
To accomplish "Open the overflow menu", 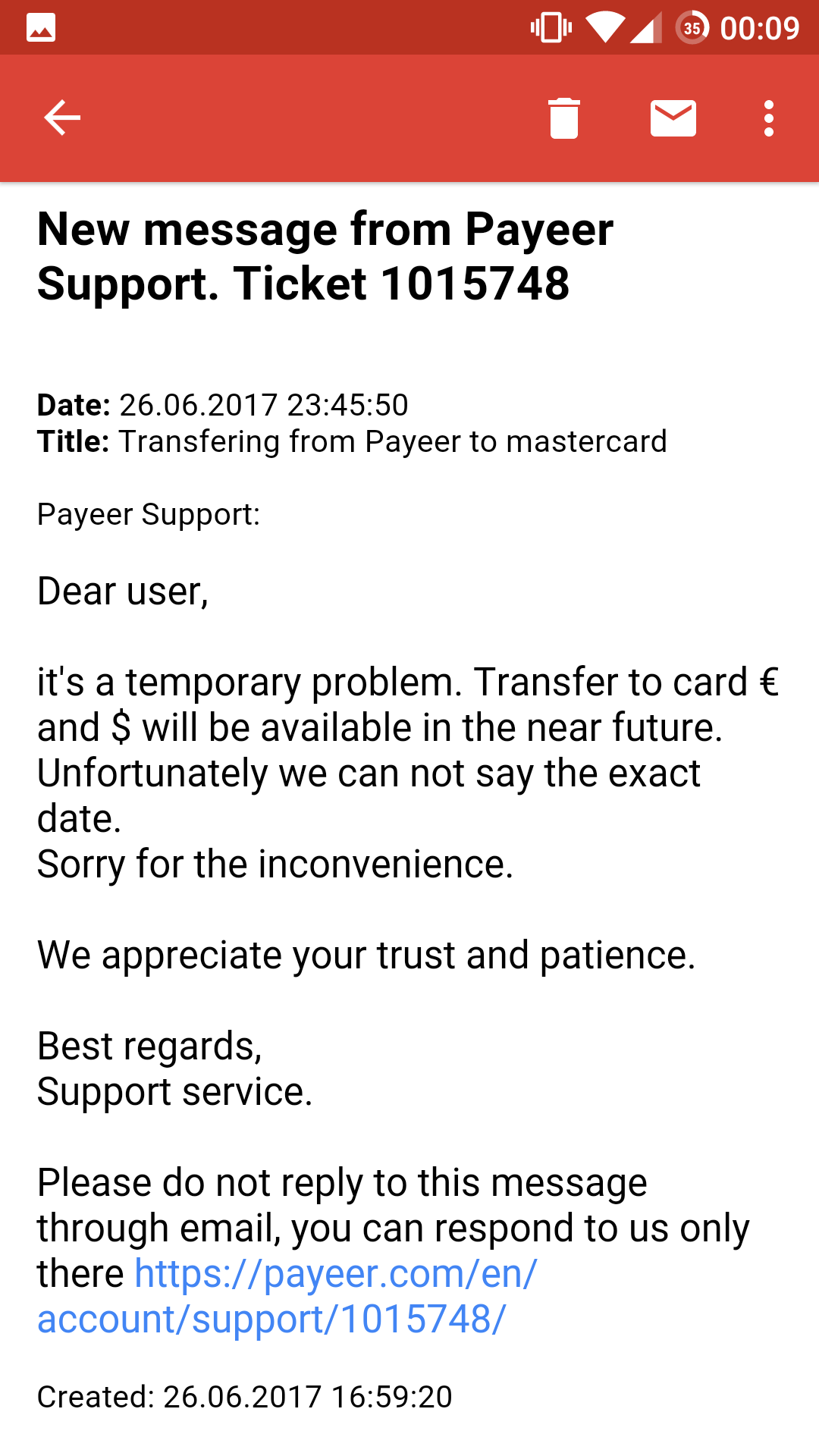I will (x=768, y=118).
